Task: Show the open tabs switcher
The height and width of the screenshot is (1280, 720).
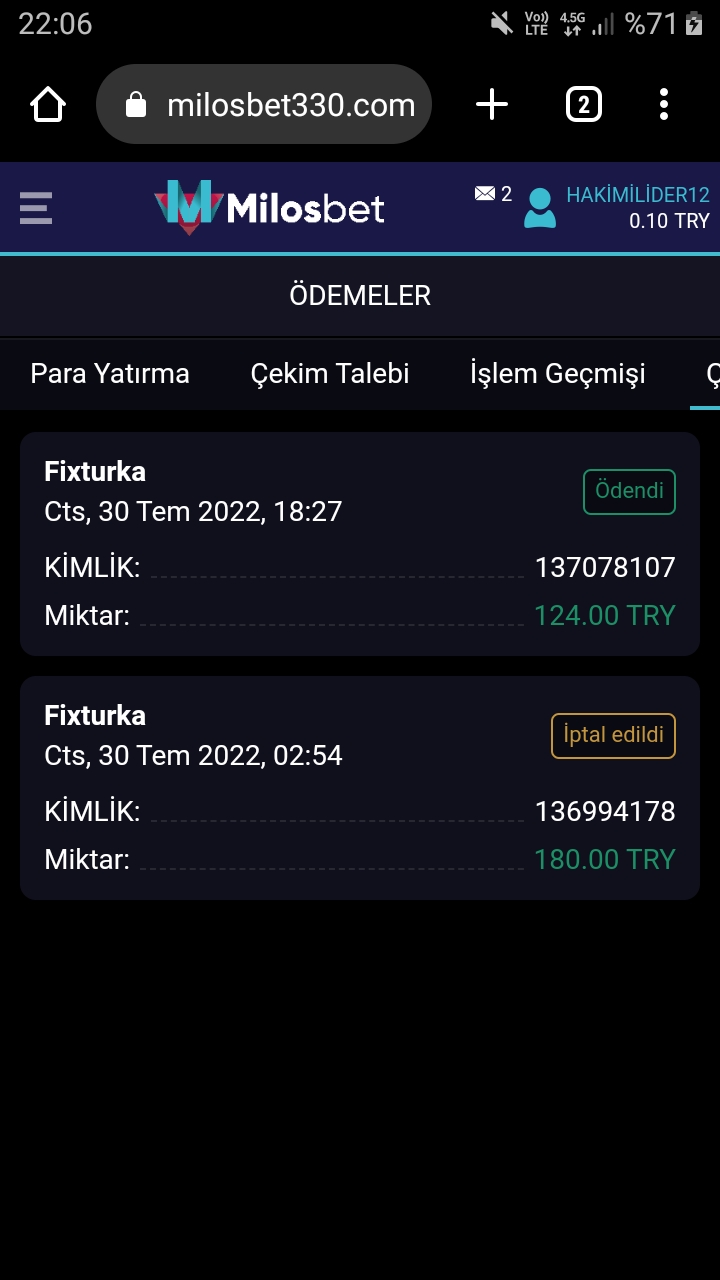Action: [584, 104]
